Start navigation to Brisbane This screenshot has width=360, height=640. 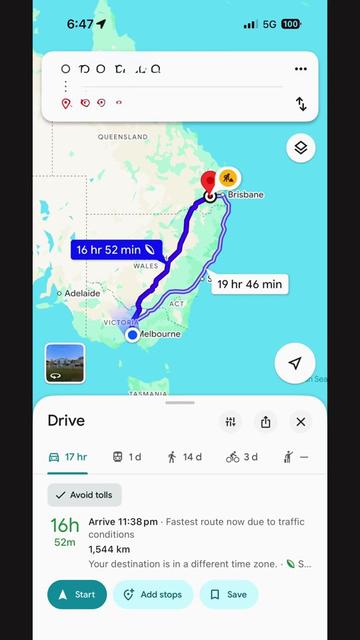(x=77, y=595)
